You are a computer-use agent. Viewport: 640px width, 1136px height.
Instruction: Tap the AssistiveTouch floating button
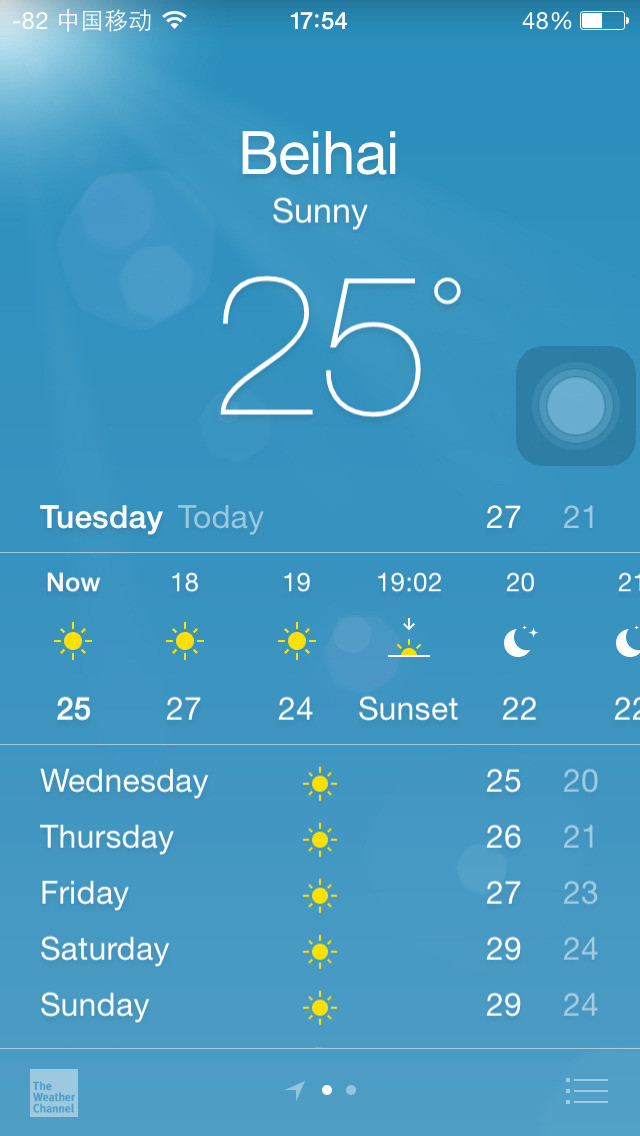576,406
